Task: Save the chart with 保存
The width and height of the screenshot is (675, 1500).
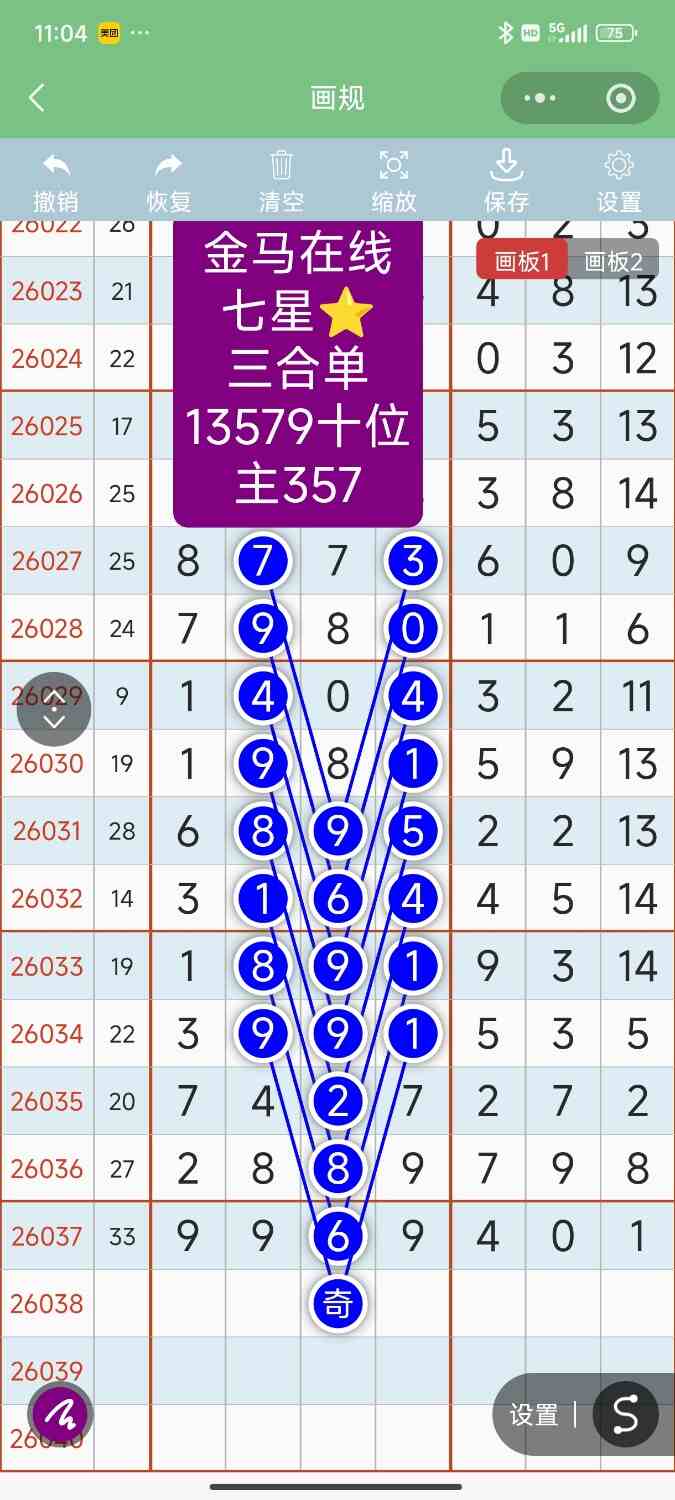Action: point(506,181)
